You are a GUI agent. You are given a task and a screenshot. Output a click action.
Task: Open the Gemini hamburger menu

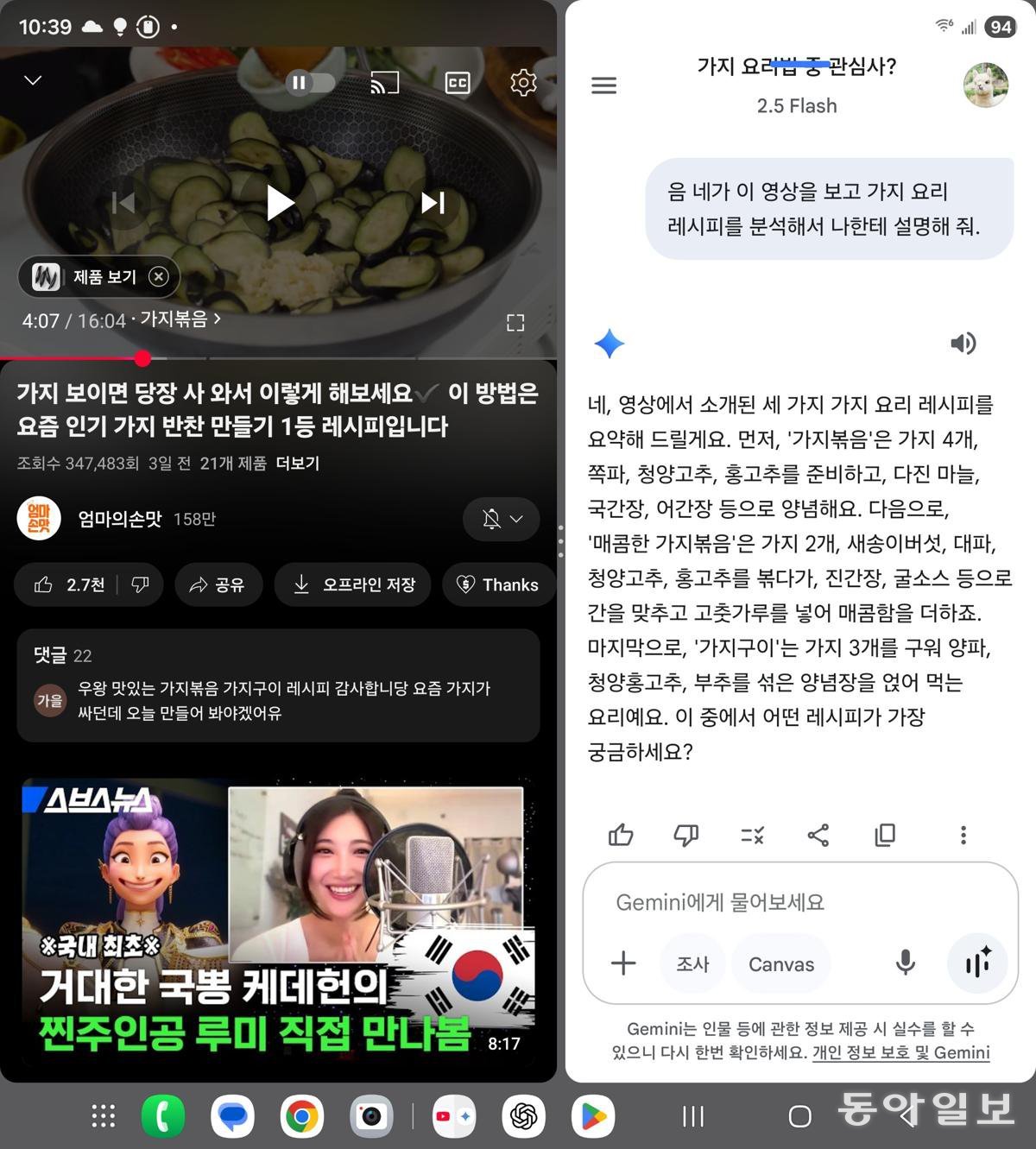[603, 85]
